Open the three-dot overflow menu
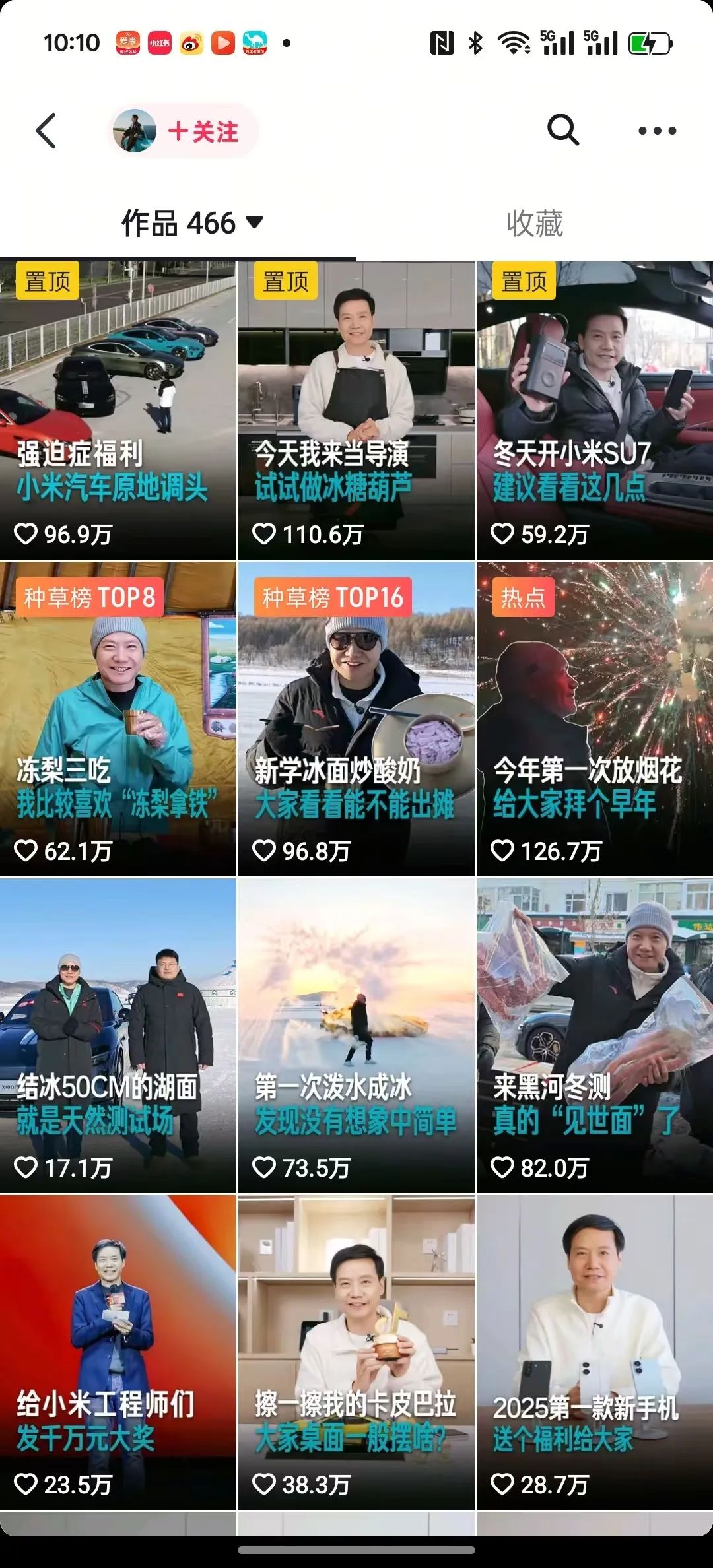 click(x=657, y=131)
